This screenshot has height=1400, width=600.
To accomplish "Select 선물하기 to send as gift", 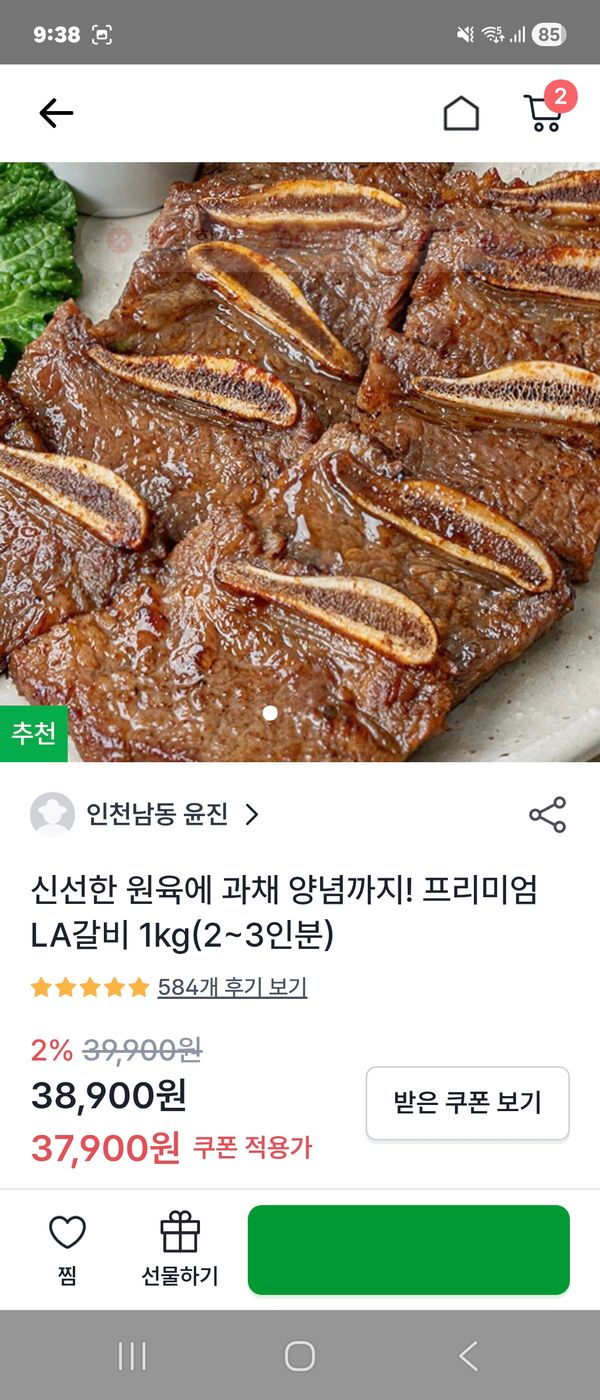I will click(180, 1249).
